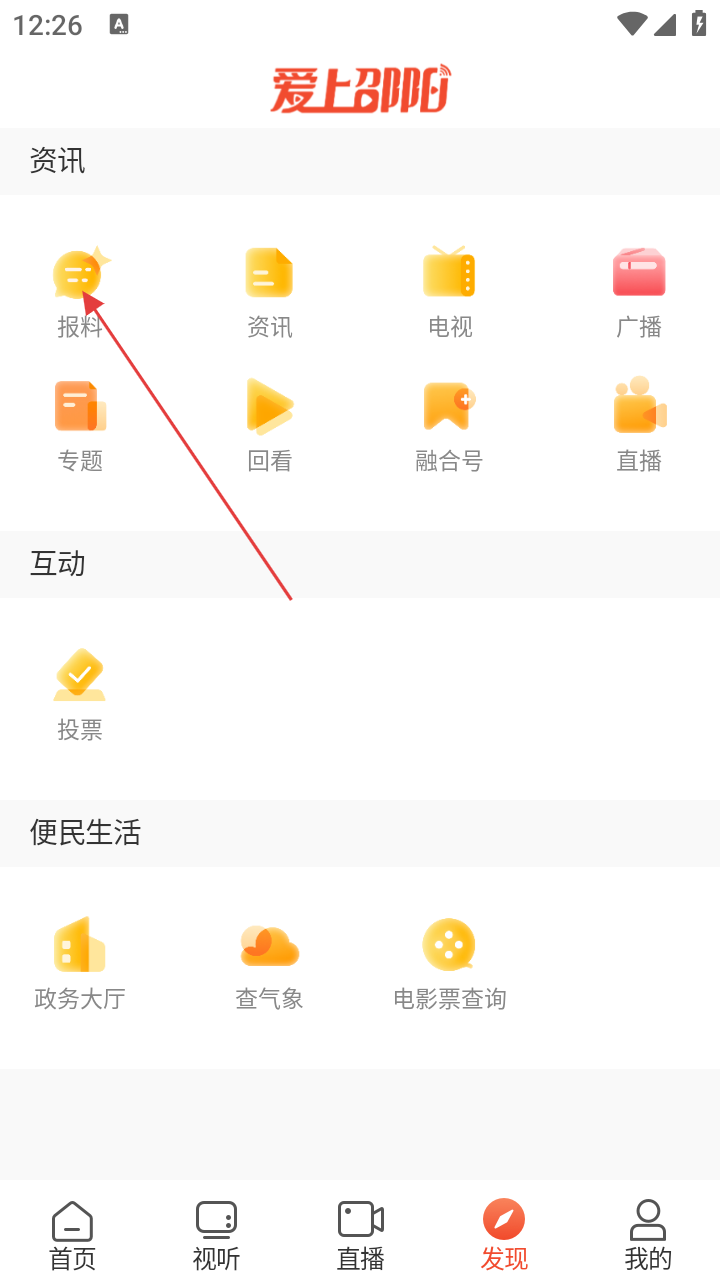This screenshot has height=1280, width=720.
Task: Open 融合号 accounts section
Action: (x=449, y=426)
